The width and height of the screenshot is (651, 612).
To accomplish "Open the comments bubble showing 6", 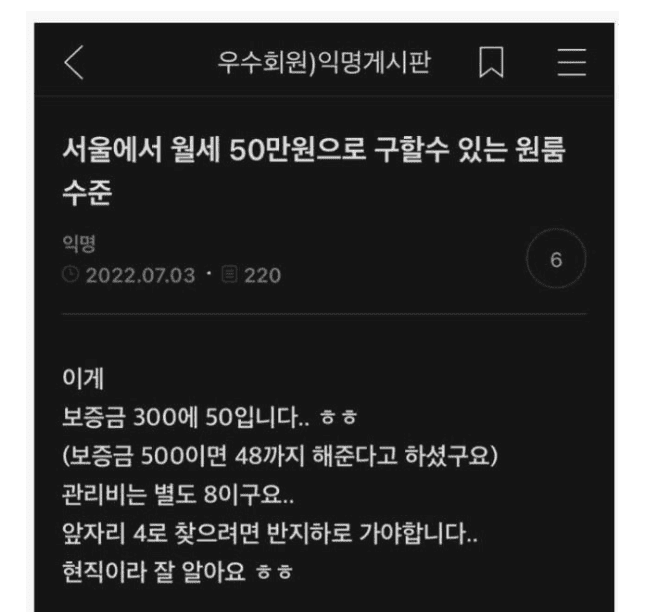I will (x=556, y=260).
